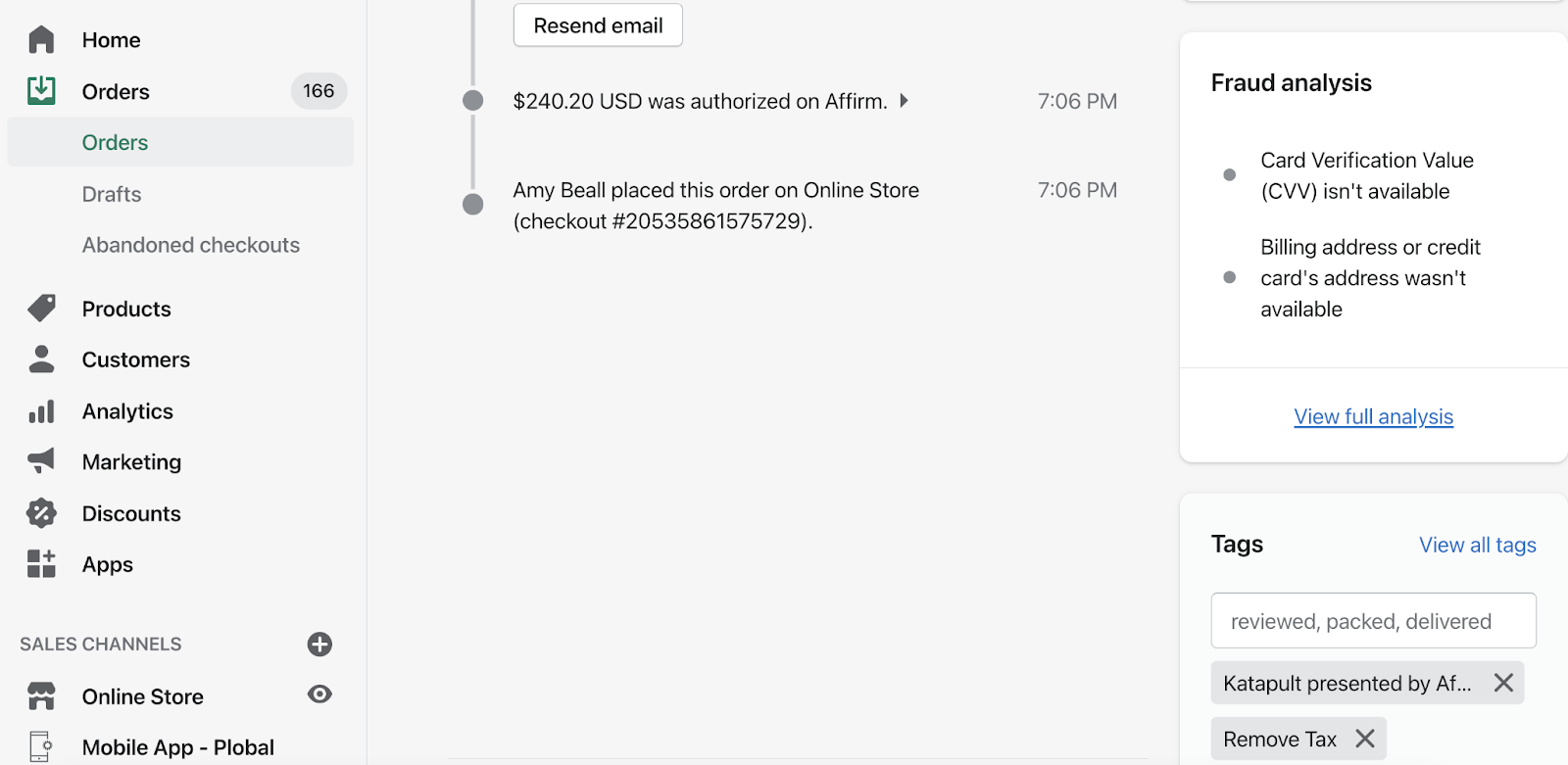This screenshot has width=1568, height=765.
Task: Open Marketing
Action: point(131,462)
